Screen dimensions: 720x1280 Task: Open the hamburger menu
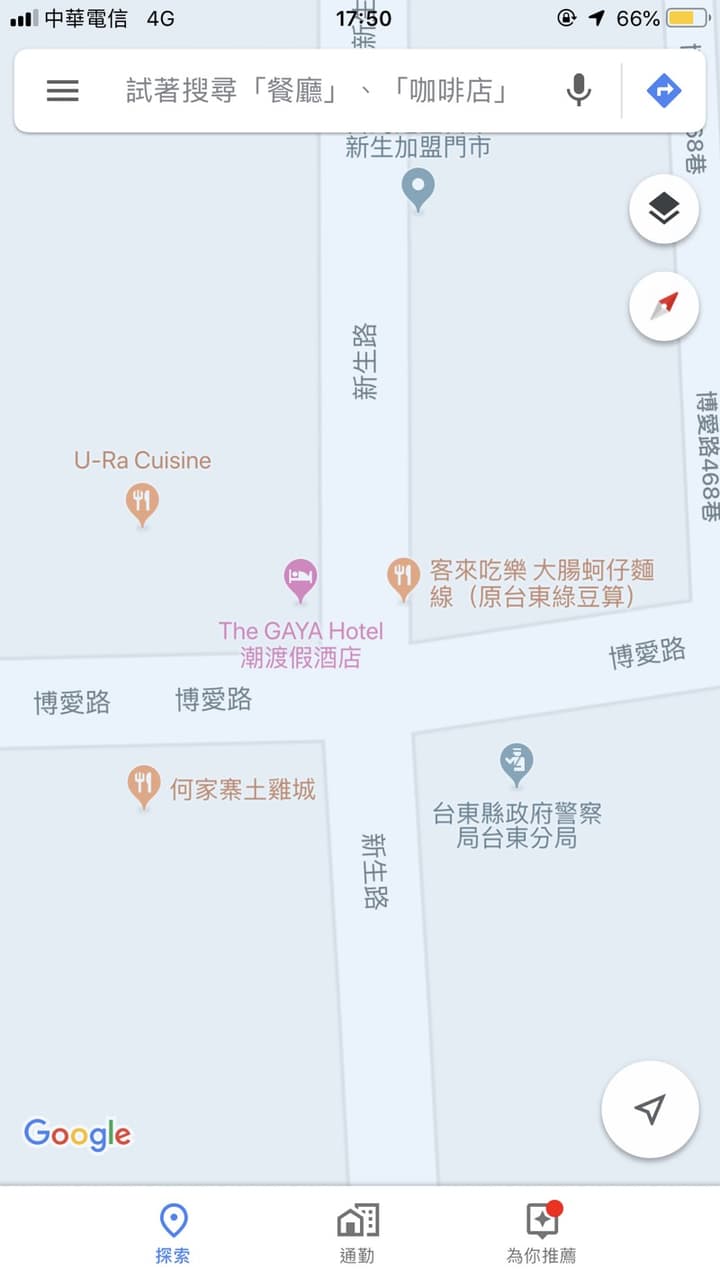(x=62, y=91)
